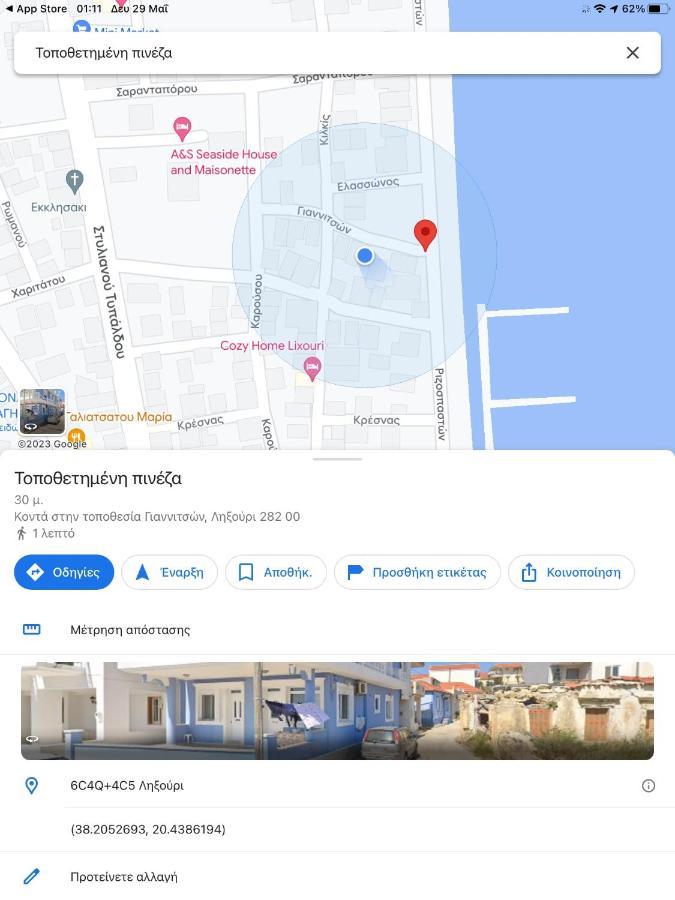Screen dimensions: 675x900
Task: Share location with Κοινοποίηση
Action: click(x=571, y=572)
